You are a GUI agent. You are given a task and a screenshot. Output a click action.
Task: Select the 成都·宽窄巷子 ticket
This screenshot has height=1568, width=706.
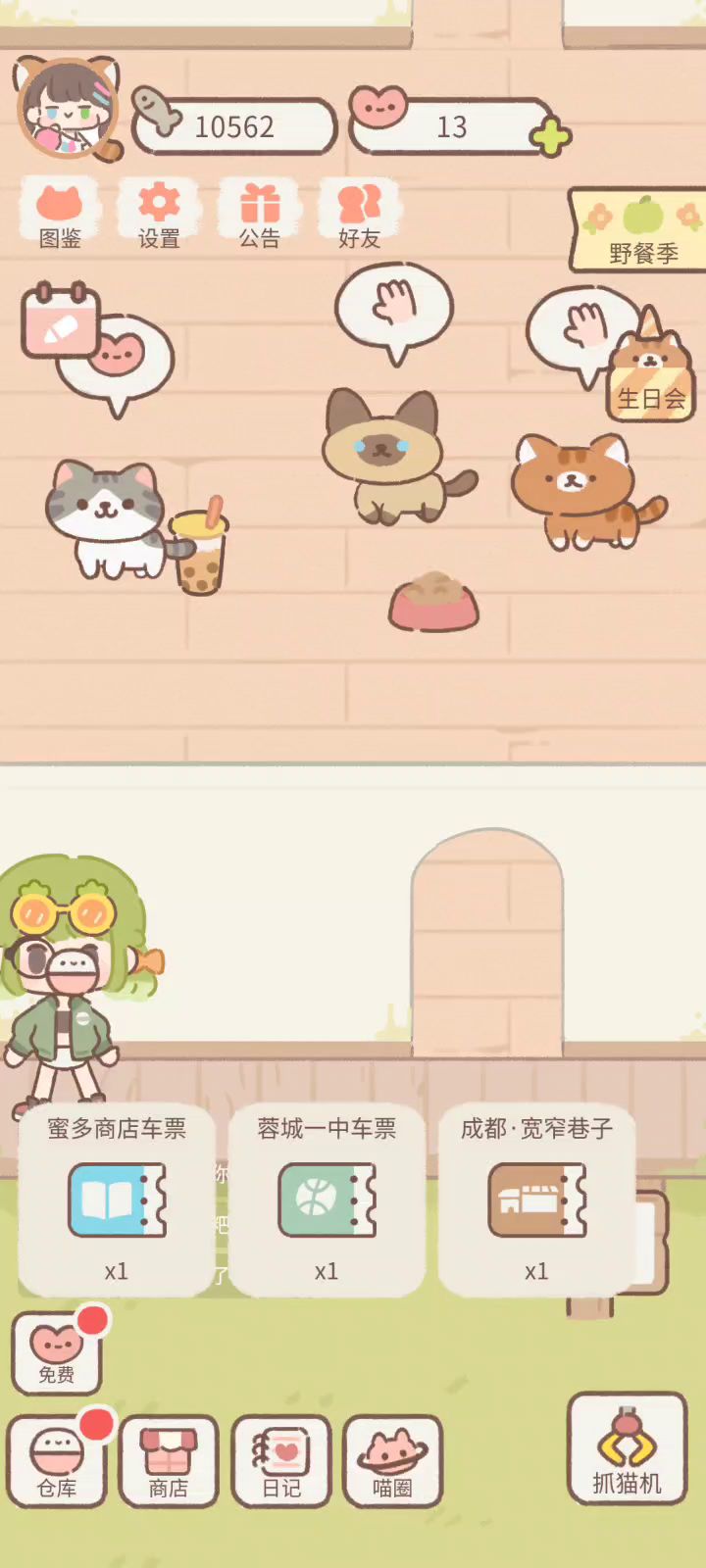(x=536, y=1200)
